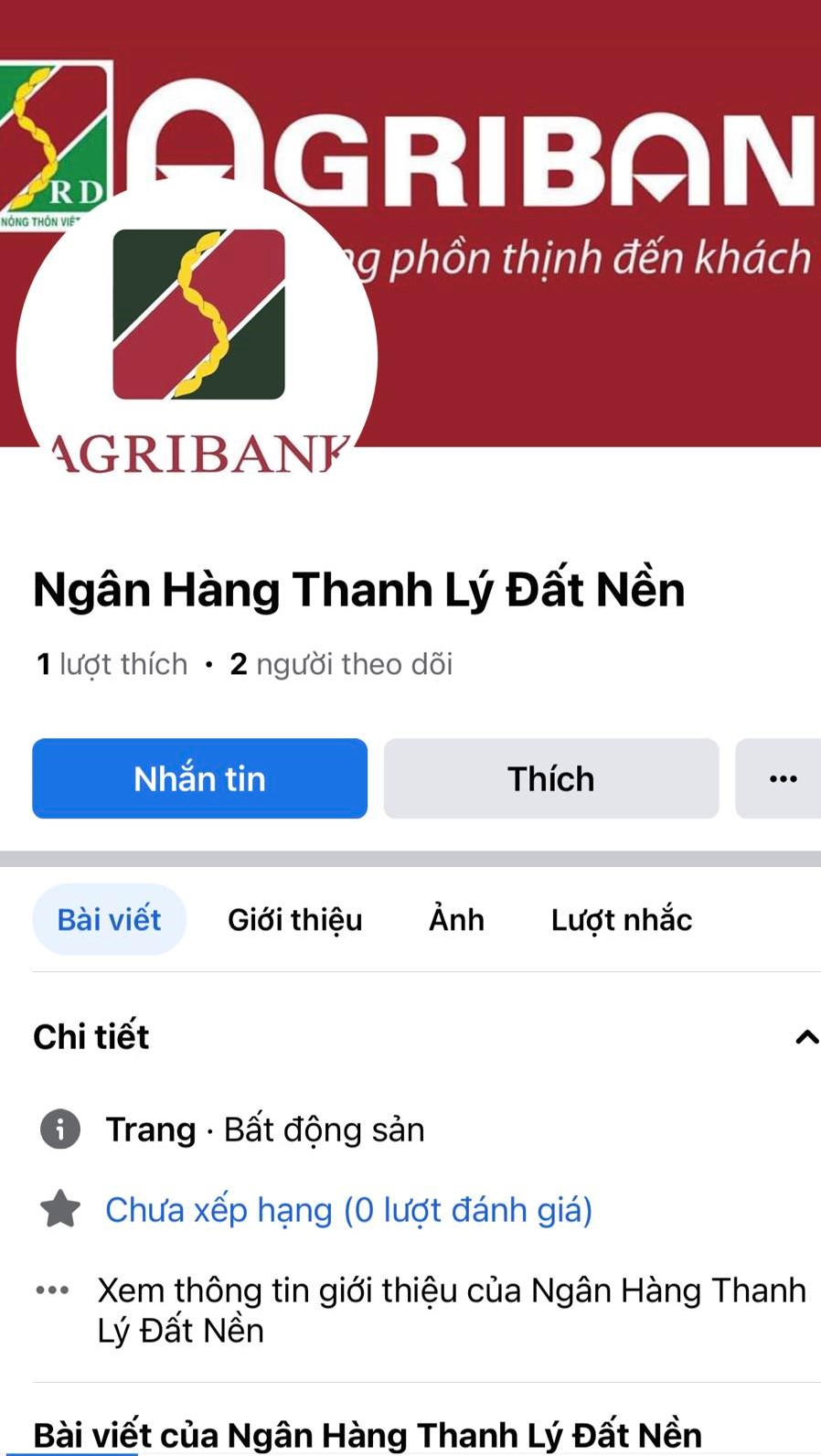This screenshot has width=821, height=1456.
Task: Open Chưa xếp hạng reviews link
Action: (x=348, y=1209)
